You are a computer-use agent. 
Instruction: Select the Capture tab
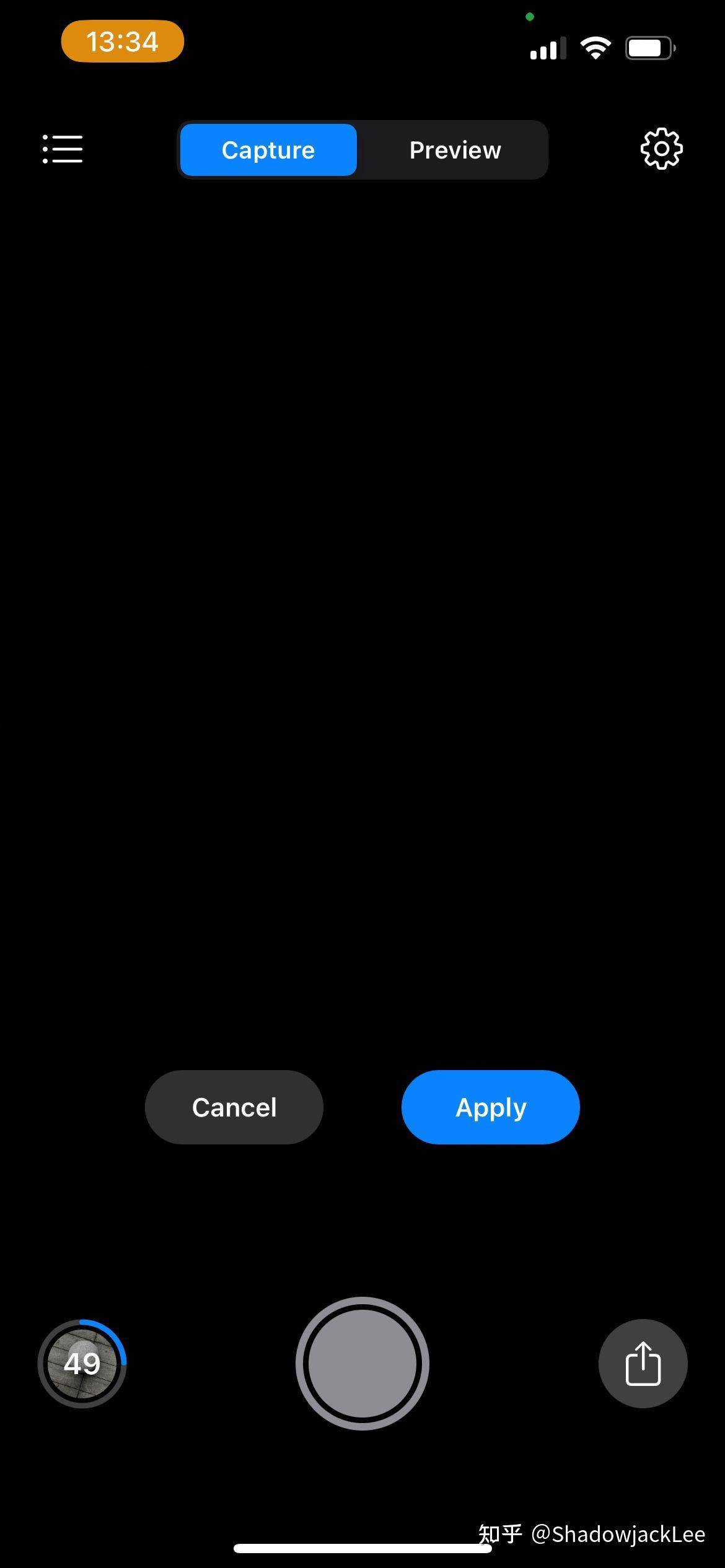tap(268, 150)
